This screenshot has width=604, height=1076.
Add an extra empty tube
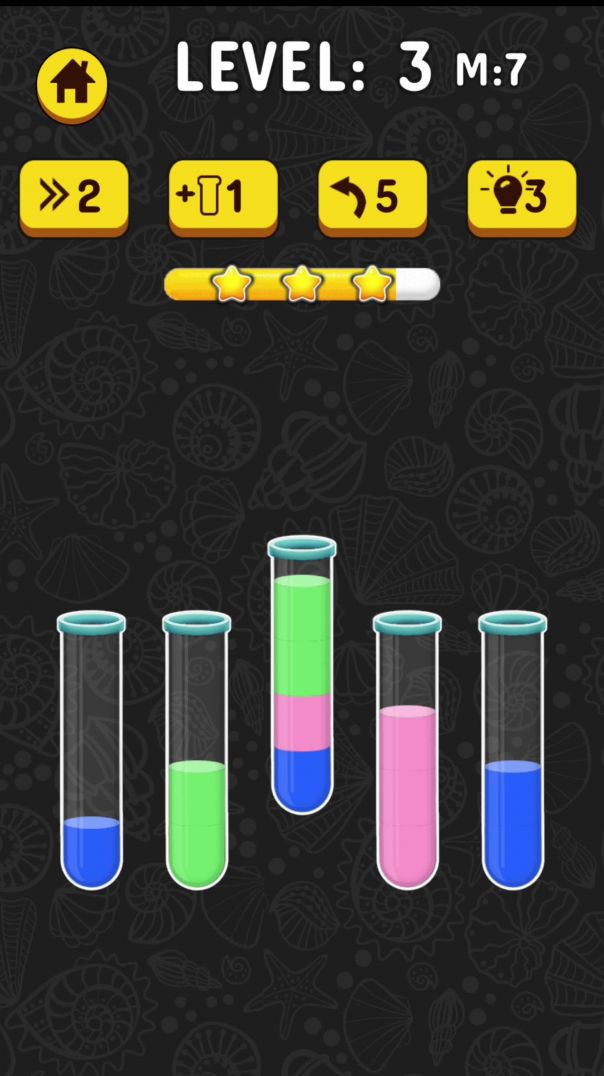tap(222, 196)
